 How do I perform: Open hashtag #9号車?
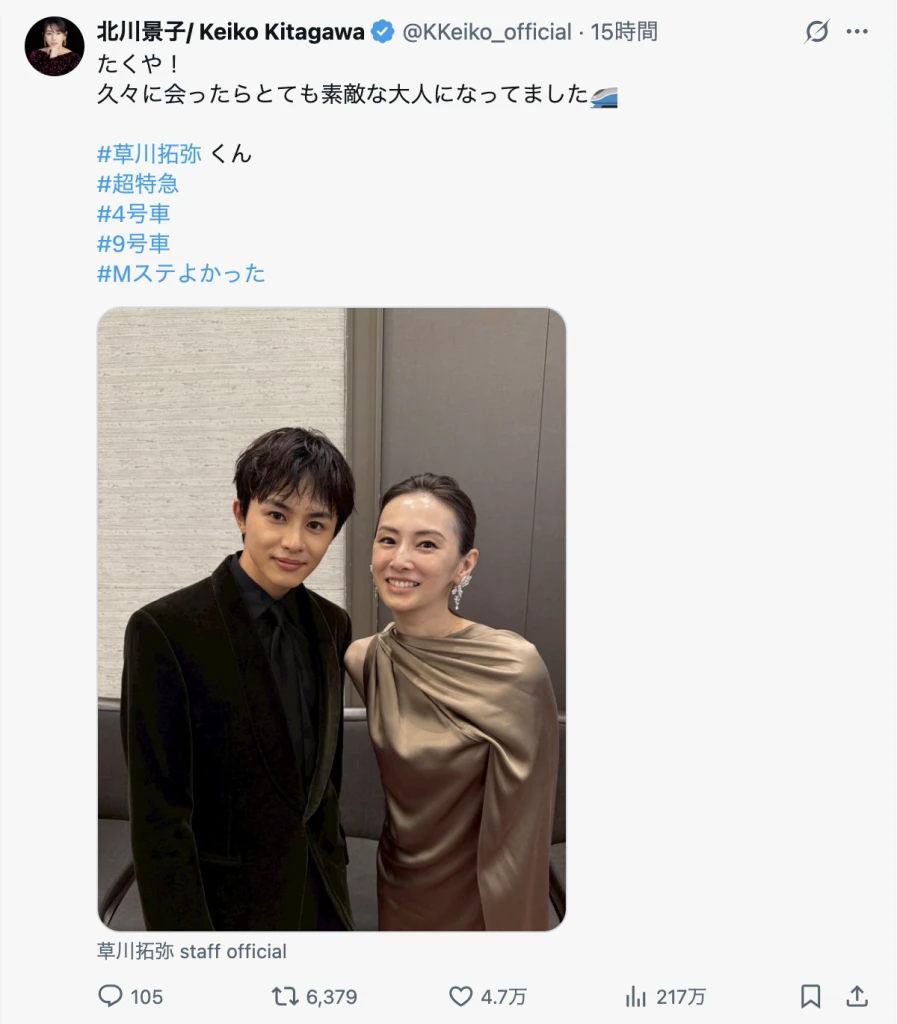pyautogui.click(x=134, y=243)
